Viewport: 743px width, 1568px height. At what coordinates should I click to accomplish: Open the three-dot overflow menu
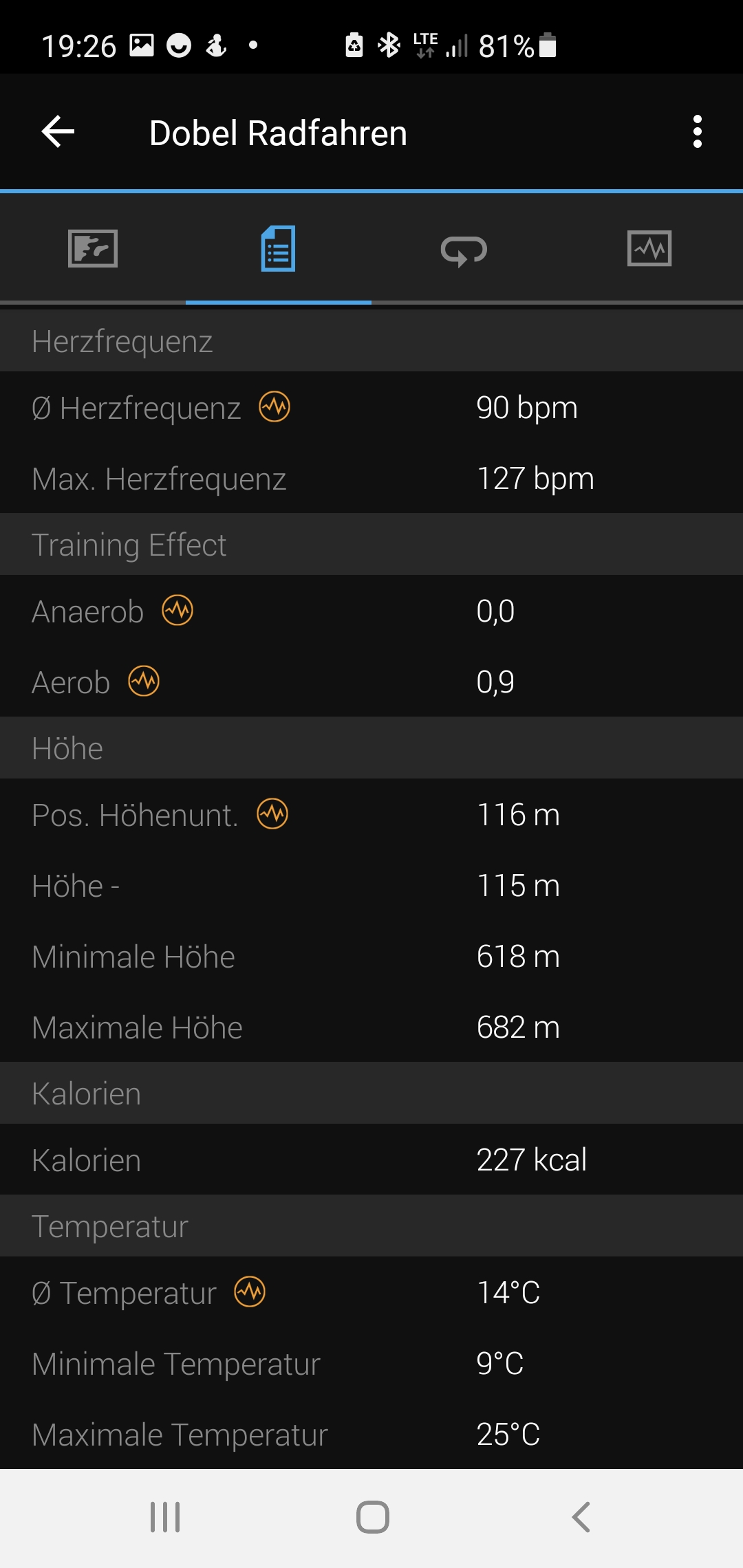coord(697,131)
